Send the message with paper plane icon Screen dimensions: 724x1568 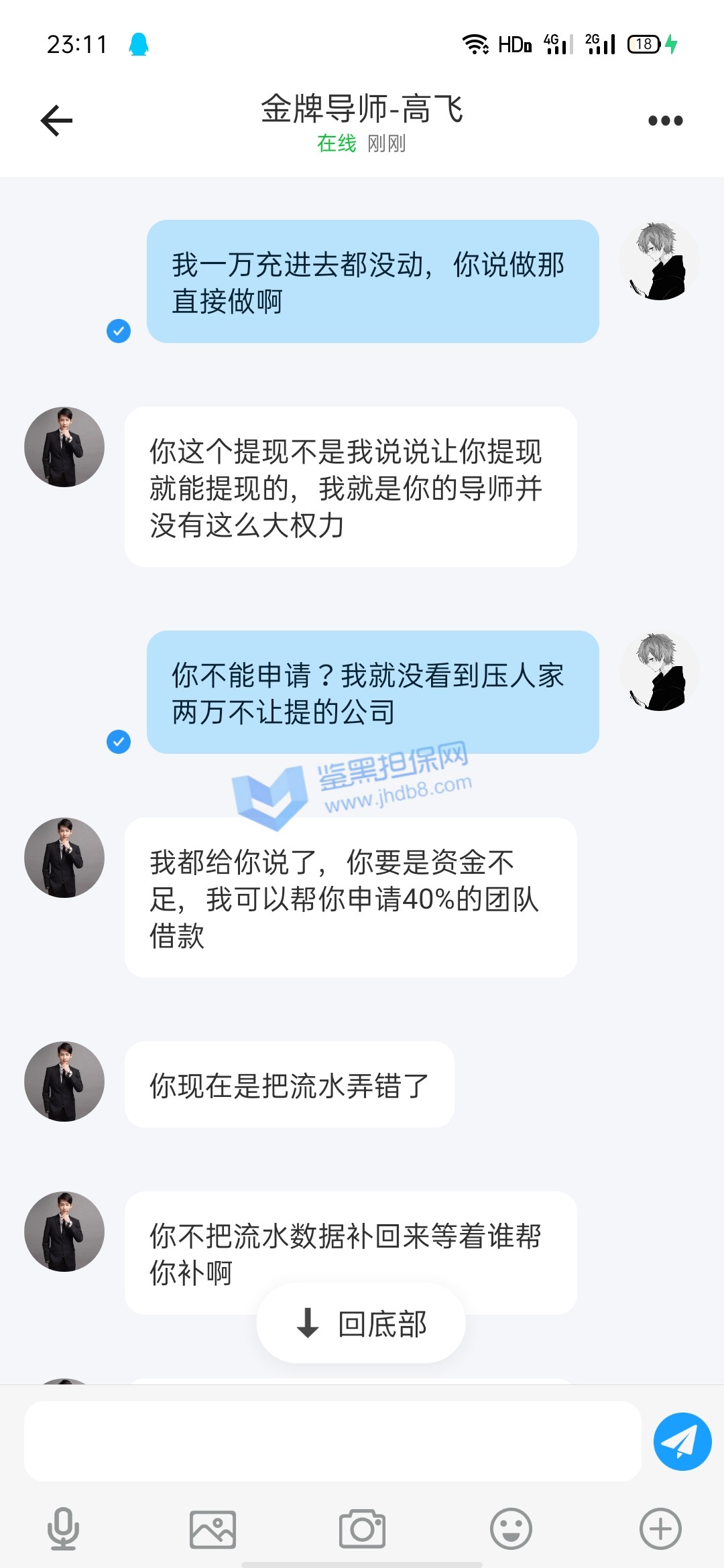pyautogui.click(x=682, y=1441)
